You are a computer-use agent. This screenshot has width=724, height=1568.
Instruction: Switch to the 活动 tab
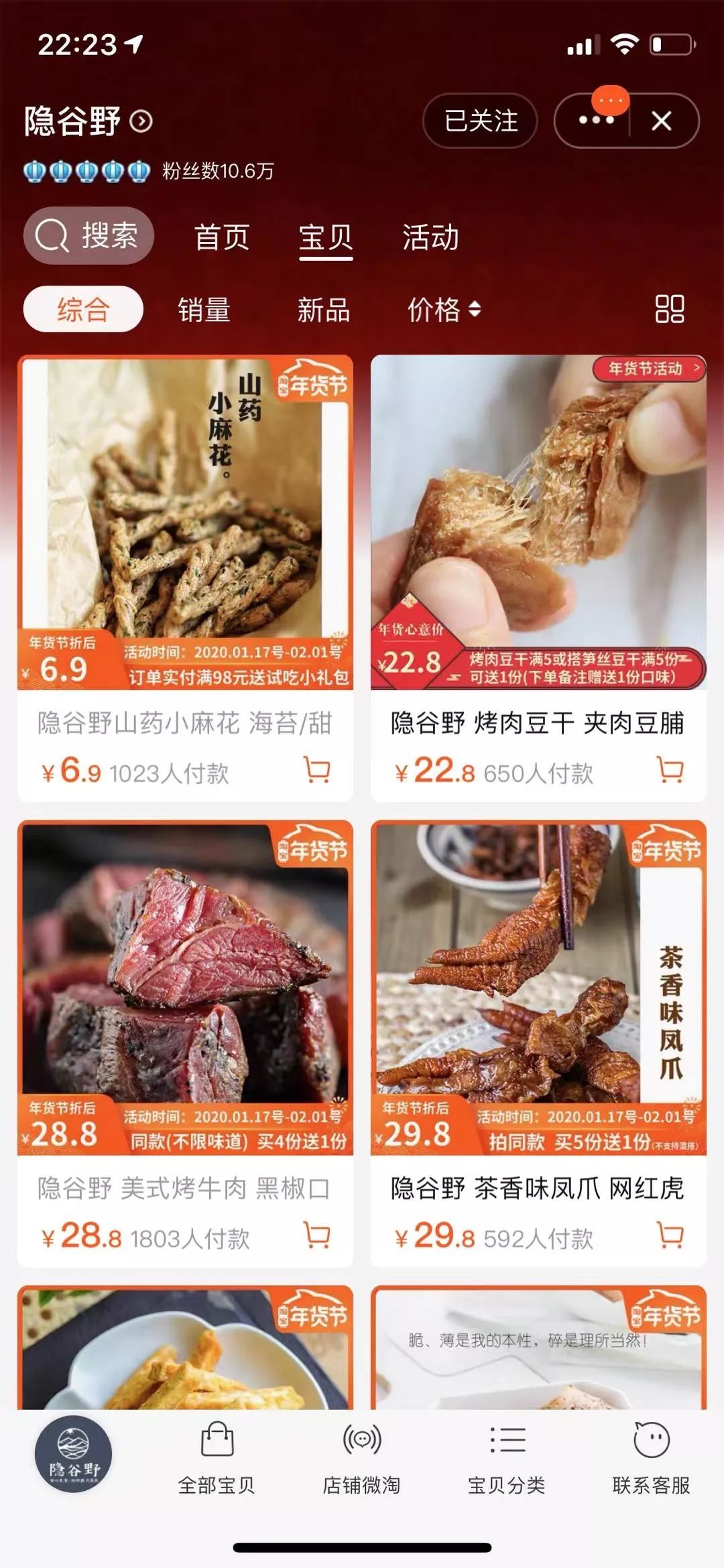click(431, 238)
